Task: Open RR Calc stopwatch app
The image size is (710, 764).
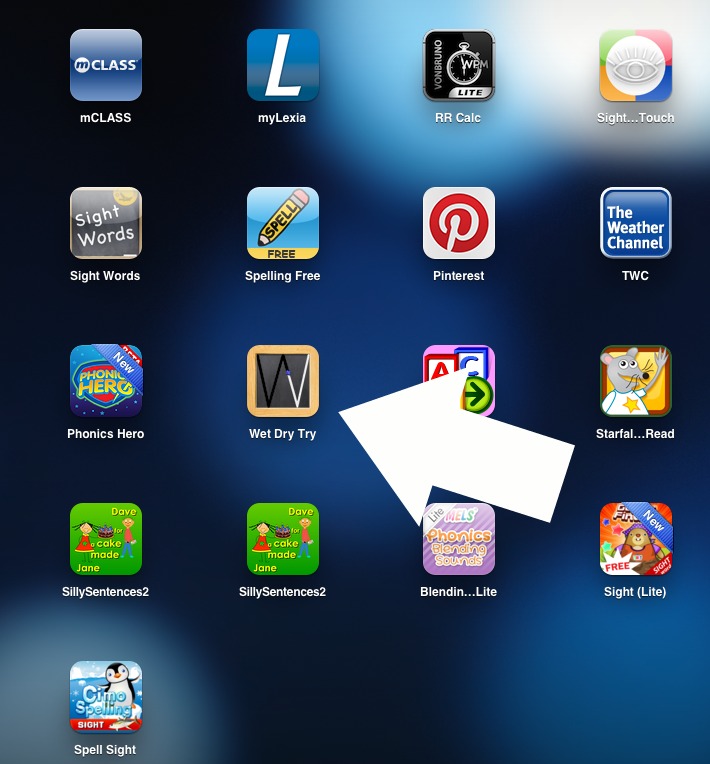Action: (459, 65)
